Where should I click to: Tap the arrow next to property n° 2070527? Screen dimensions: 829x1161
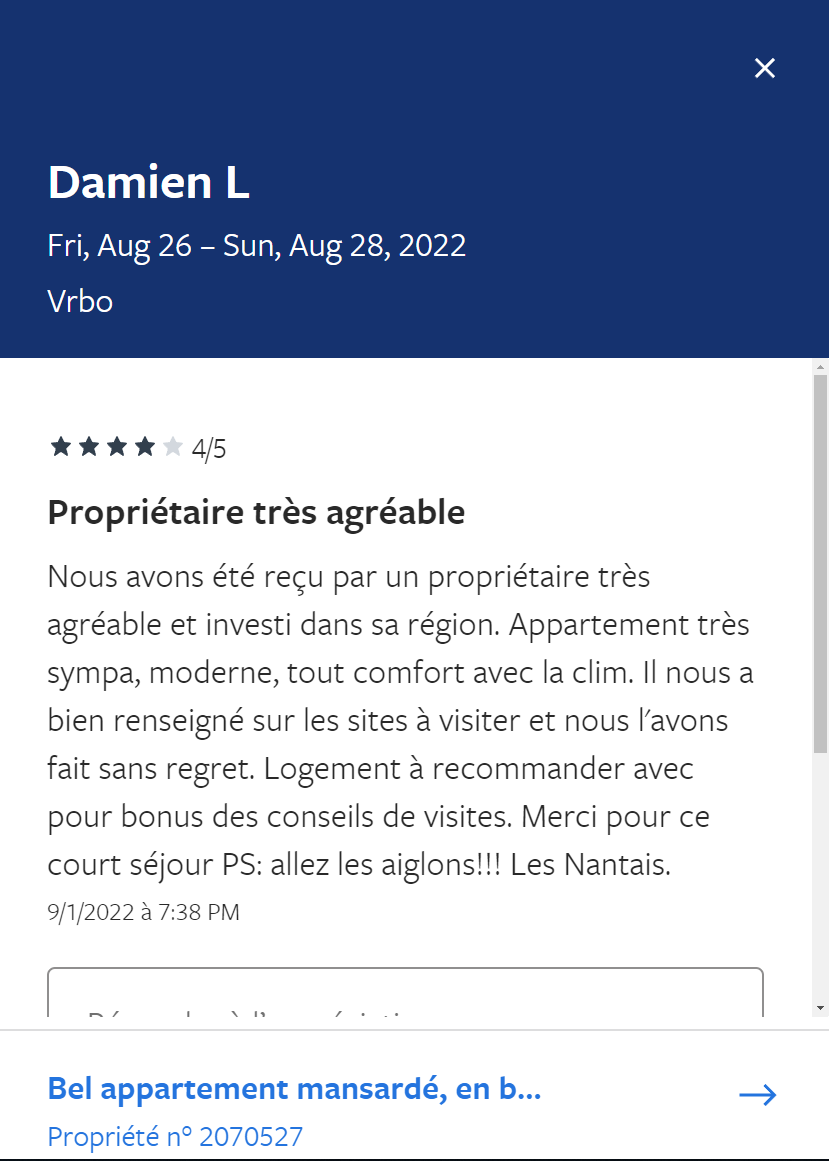pos(758,1095)
